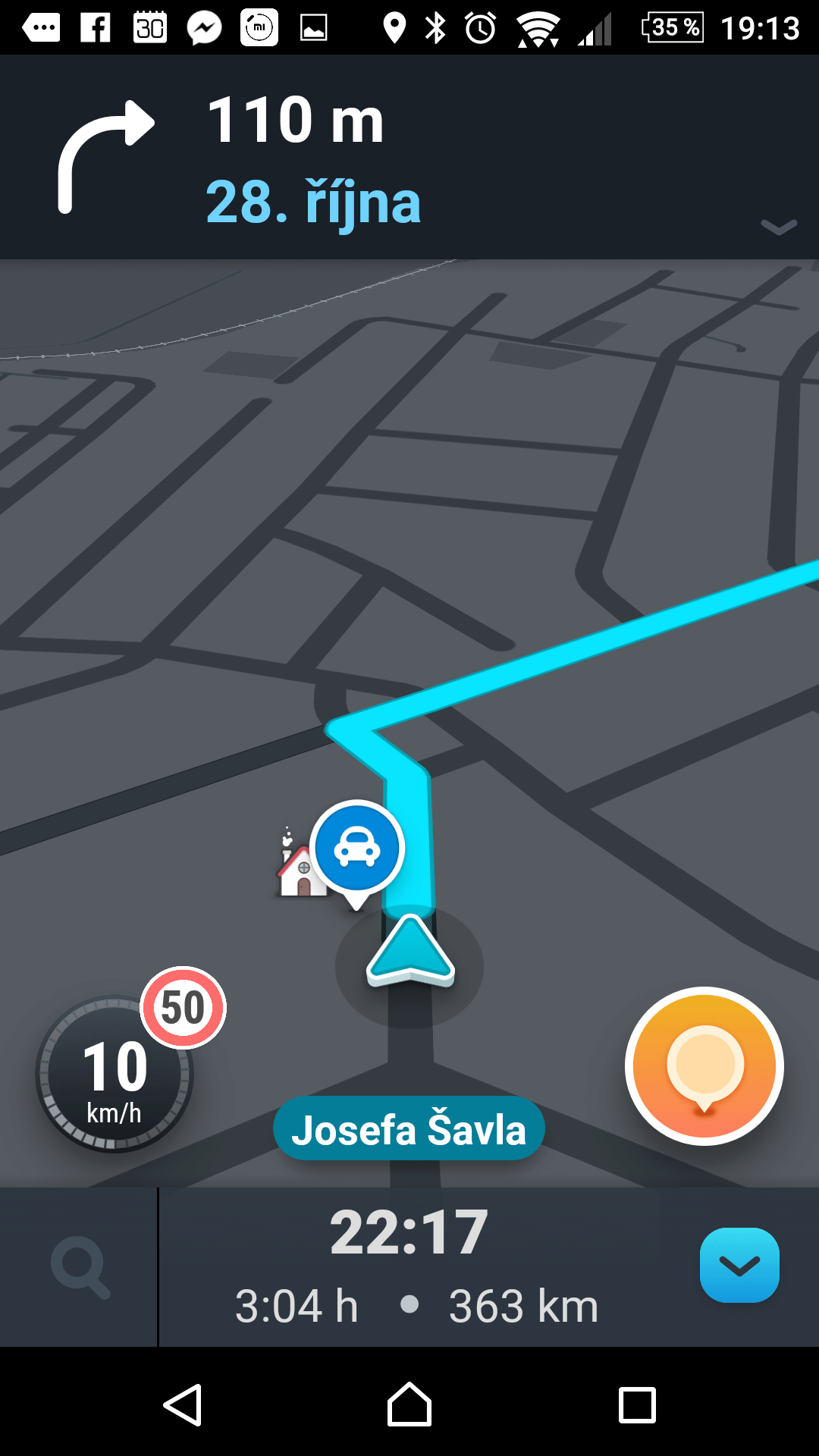Tap the search magnifier icon
The image size is (819, 1456).
coord(80,1267)
